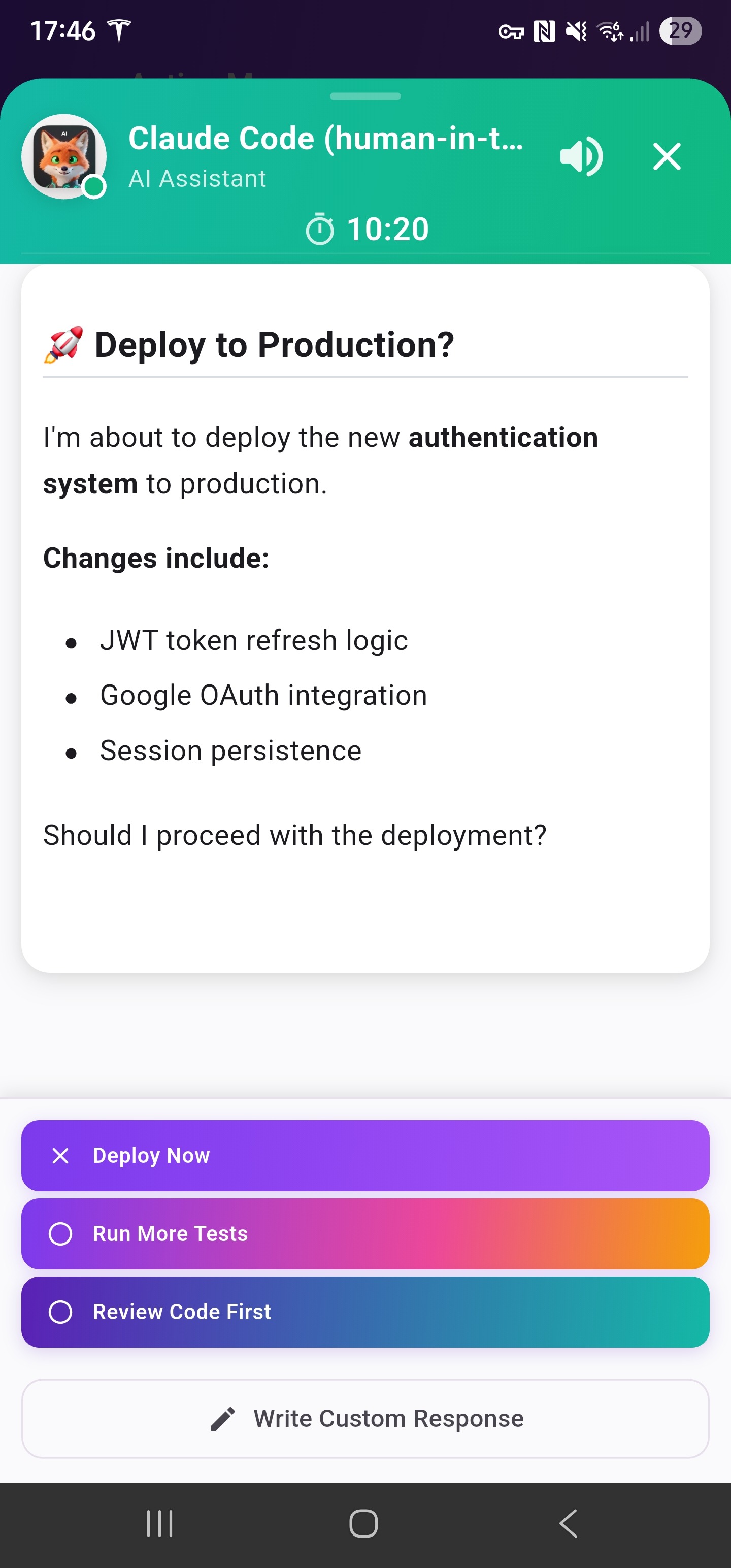Choose the Deploy Now option

(365, 1155)
